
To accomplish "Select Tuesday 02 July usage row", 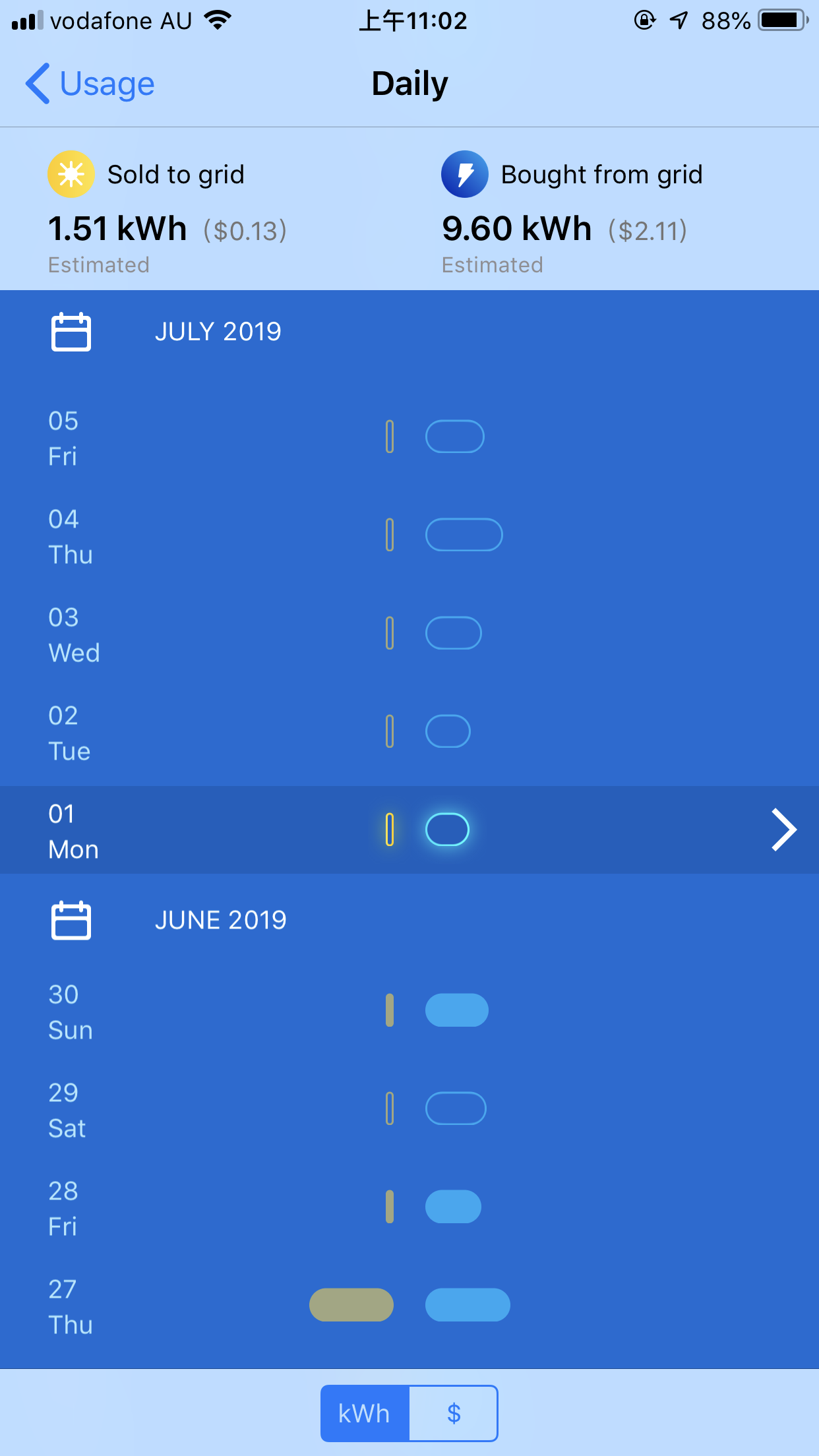I will 409,732.
